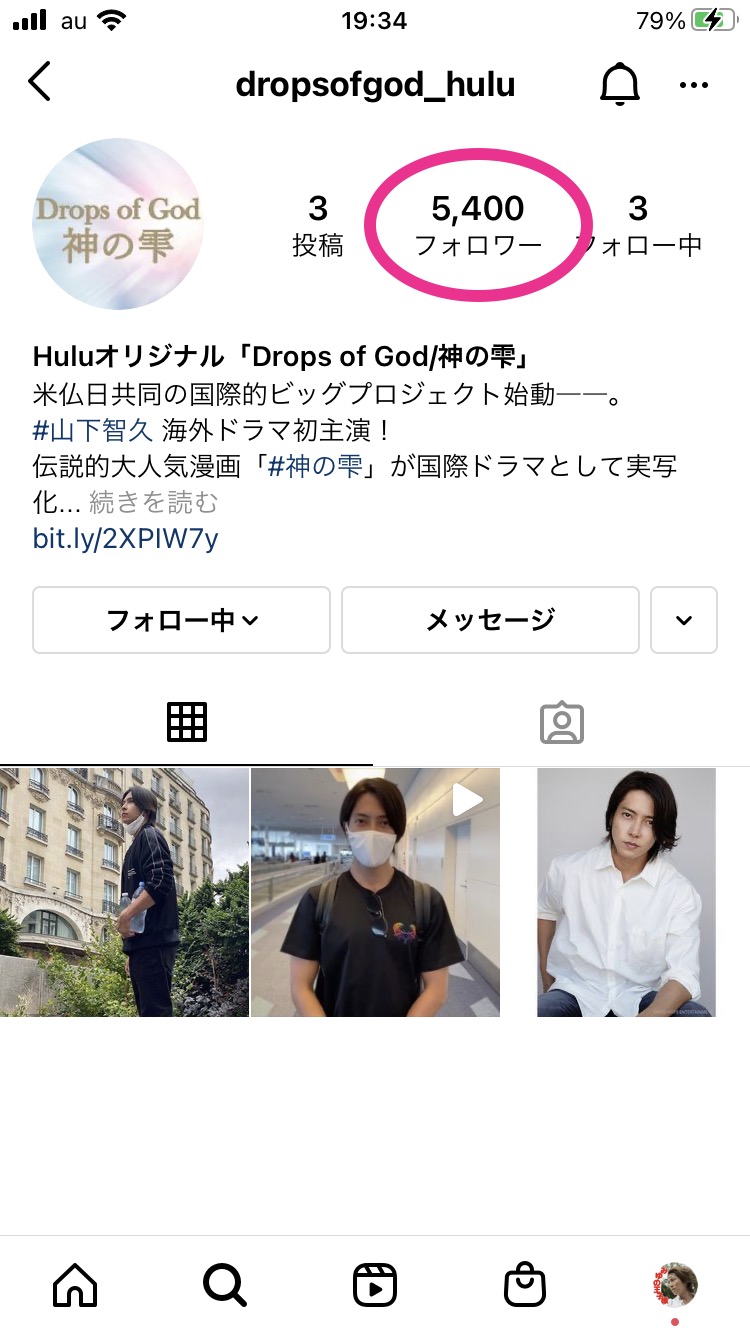Expand the bio with 続きを読む
The height and width of the screenshot is (1334, 750).
[153, 502]
